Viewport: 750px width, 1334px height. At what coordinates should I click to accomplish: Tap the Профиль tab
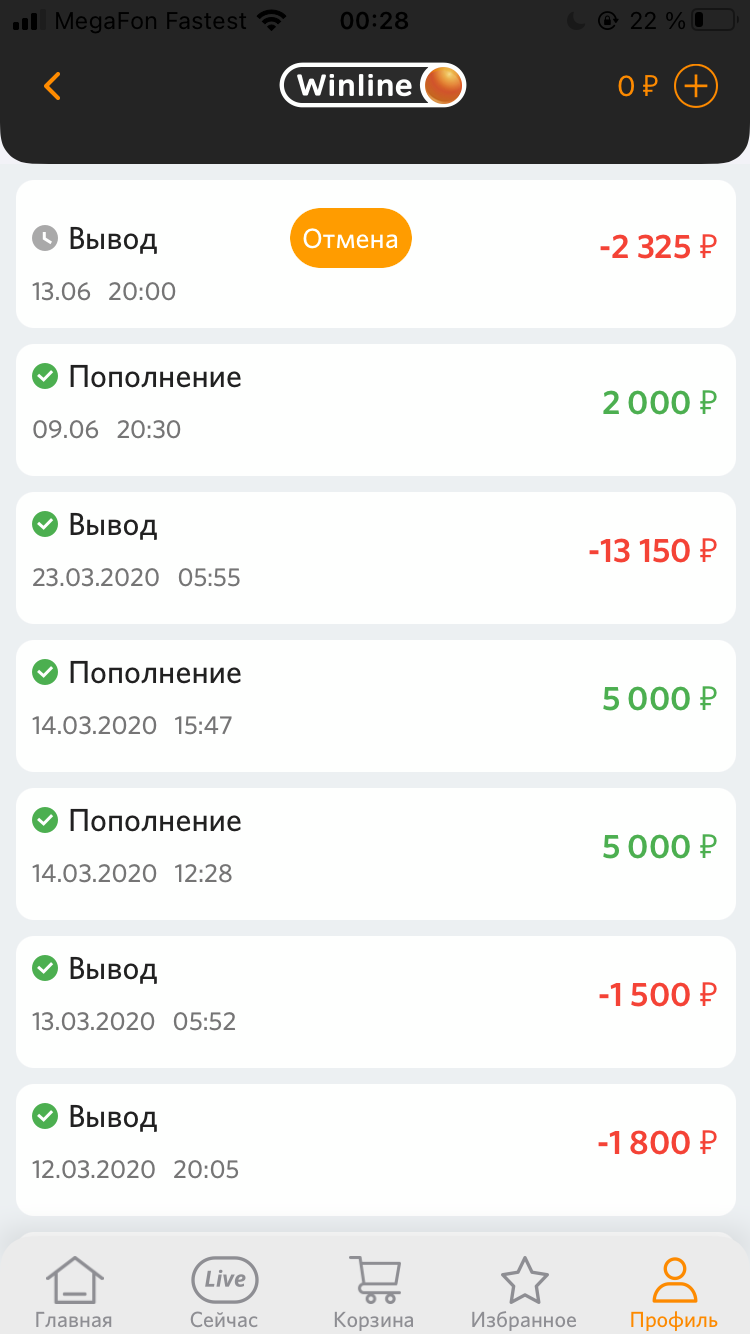click(x=674, y=1292)
